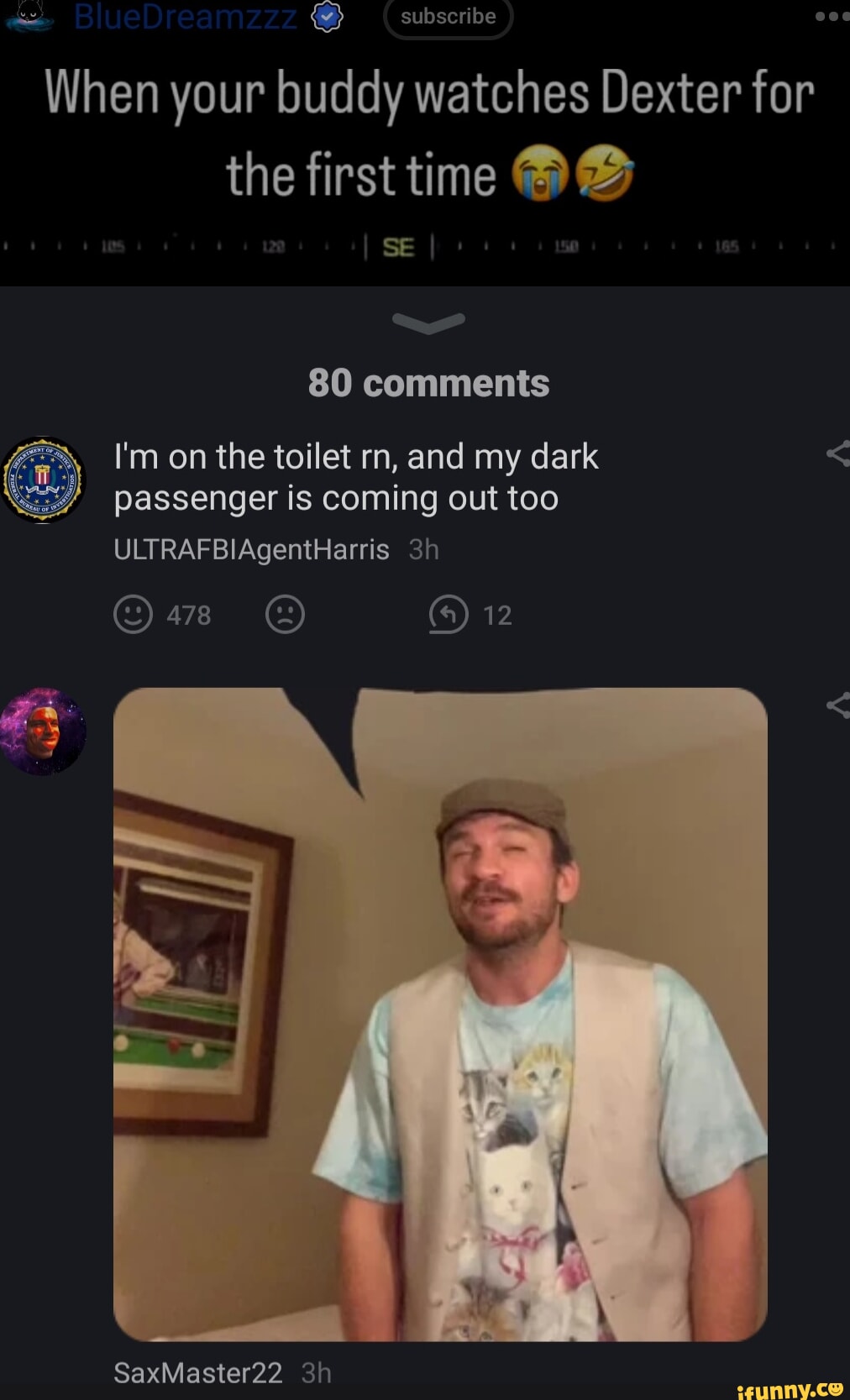Share ULTRAFBIAgentHarris's comment
850x1400 pixels.
click(x=837, y=454)
